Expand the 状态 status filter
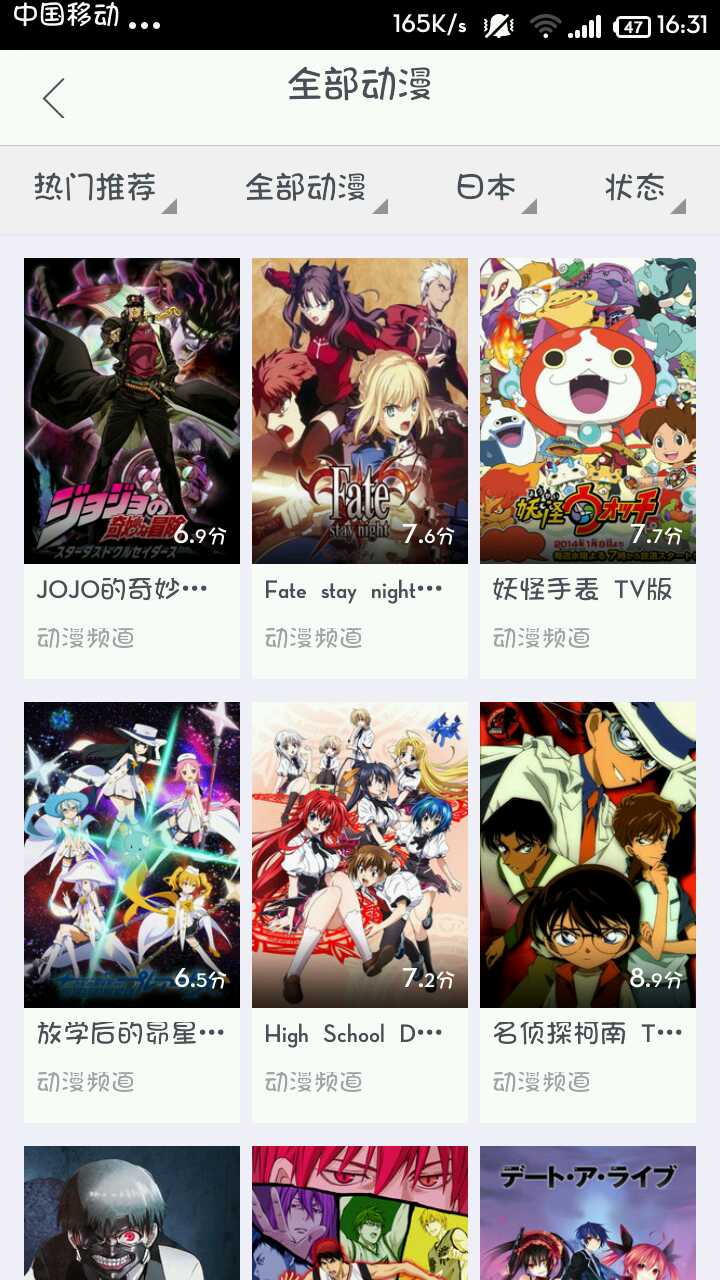The image size is (720, 1280). 644,189
